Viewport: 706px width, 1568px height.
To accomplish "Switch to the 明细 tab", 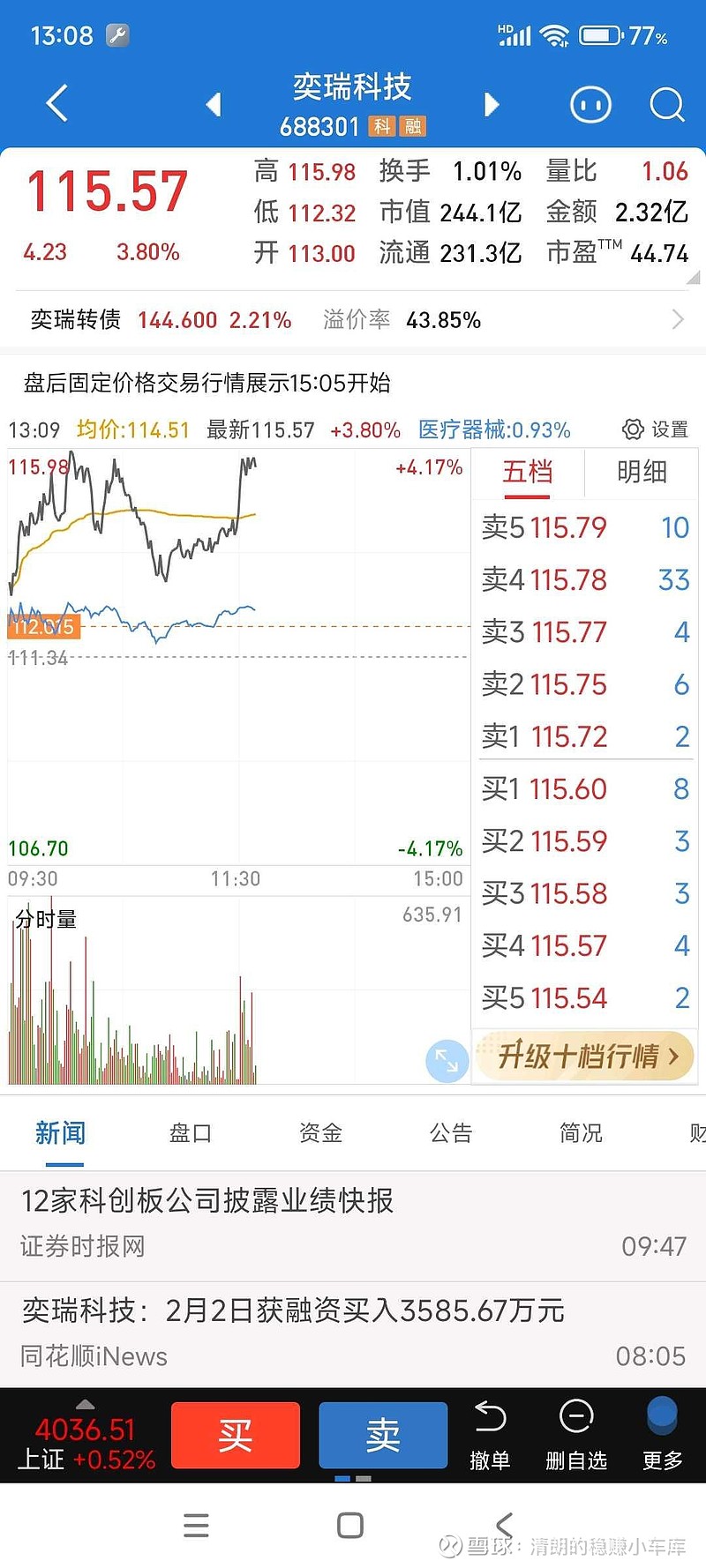I will pyautogui.click(x=642, y=472).
